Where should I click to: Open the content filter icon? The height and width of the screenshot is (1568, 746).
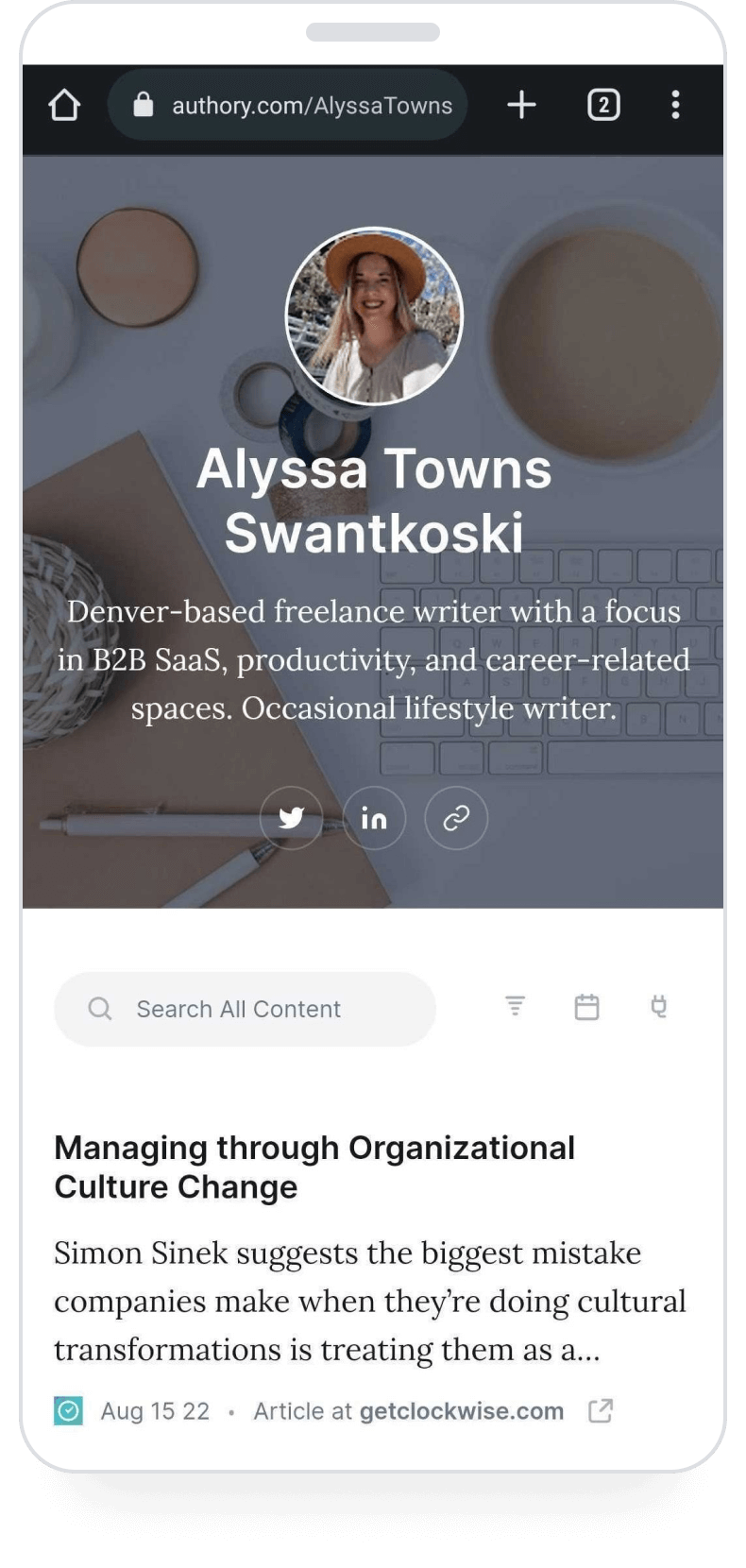[x=515, y=1006]
